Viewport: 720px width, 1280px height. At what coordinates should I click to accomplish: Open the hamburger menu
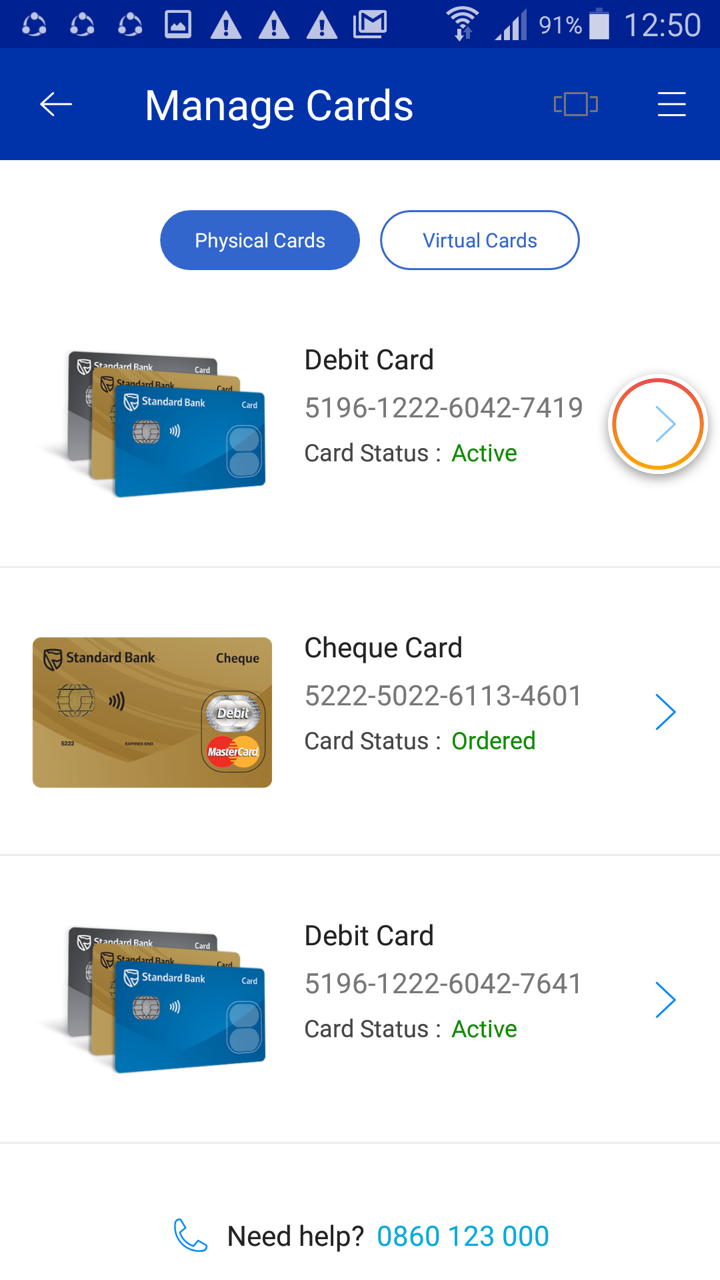(x=671, y=105)
